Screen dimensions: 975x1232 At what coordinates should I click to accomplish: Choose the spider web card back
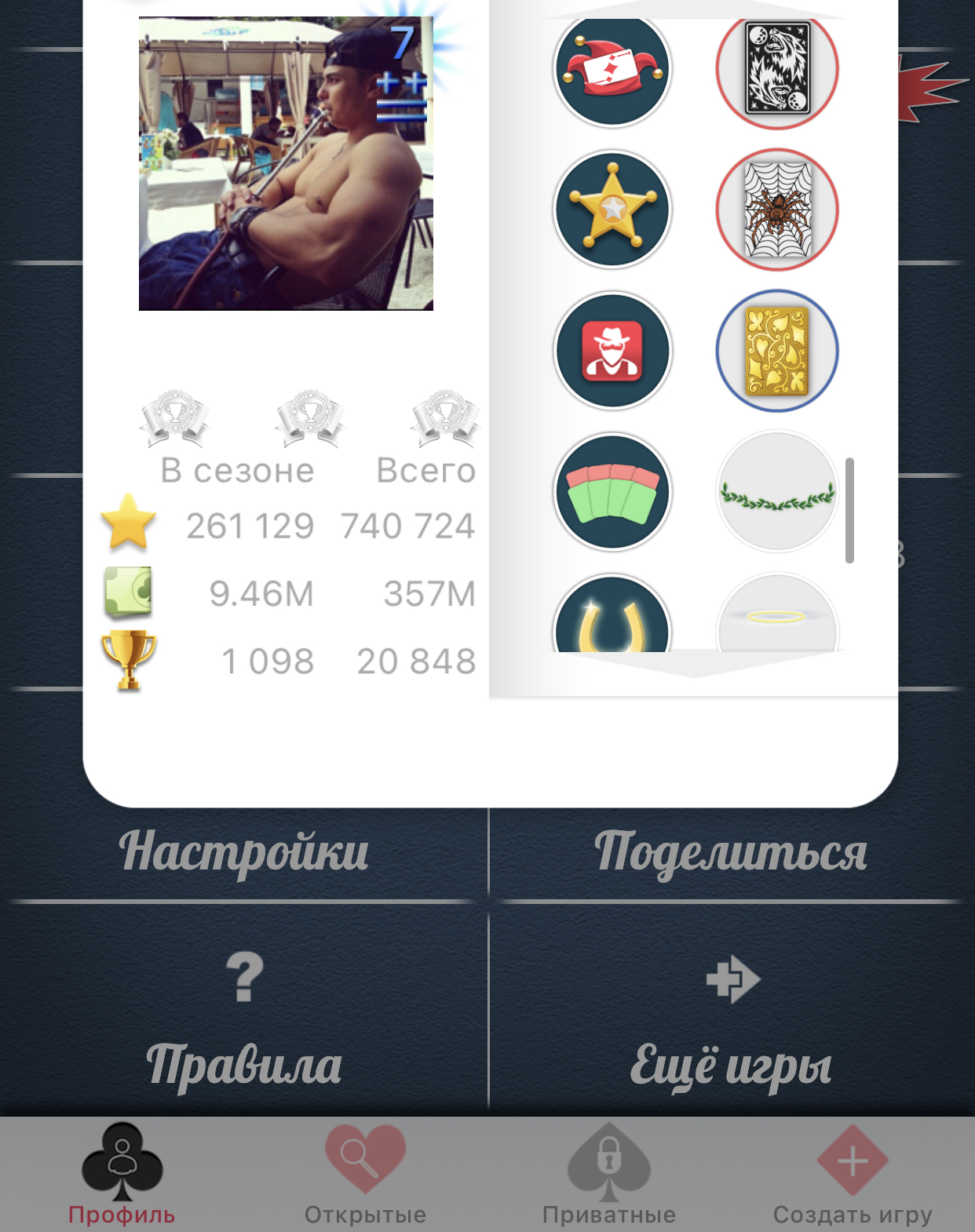coord(777,210)
